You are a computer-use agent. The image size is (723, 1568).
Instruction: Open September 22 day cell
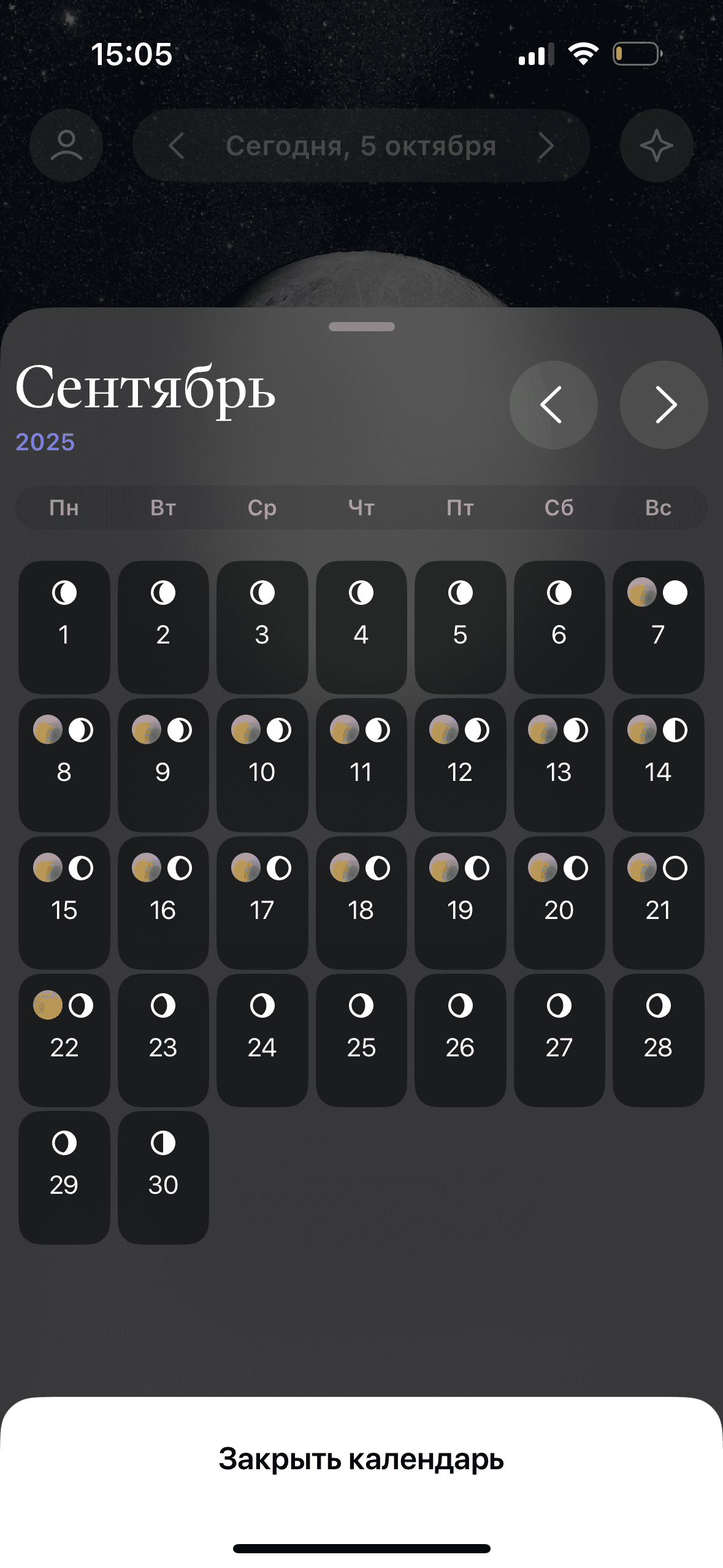pos(64,1040)
